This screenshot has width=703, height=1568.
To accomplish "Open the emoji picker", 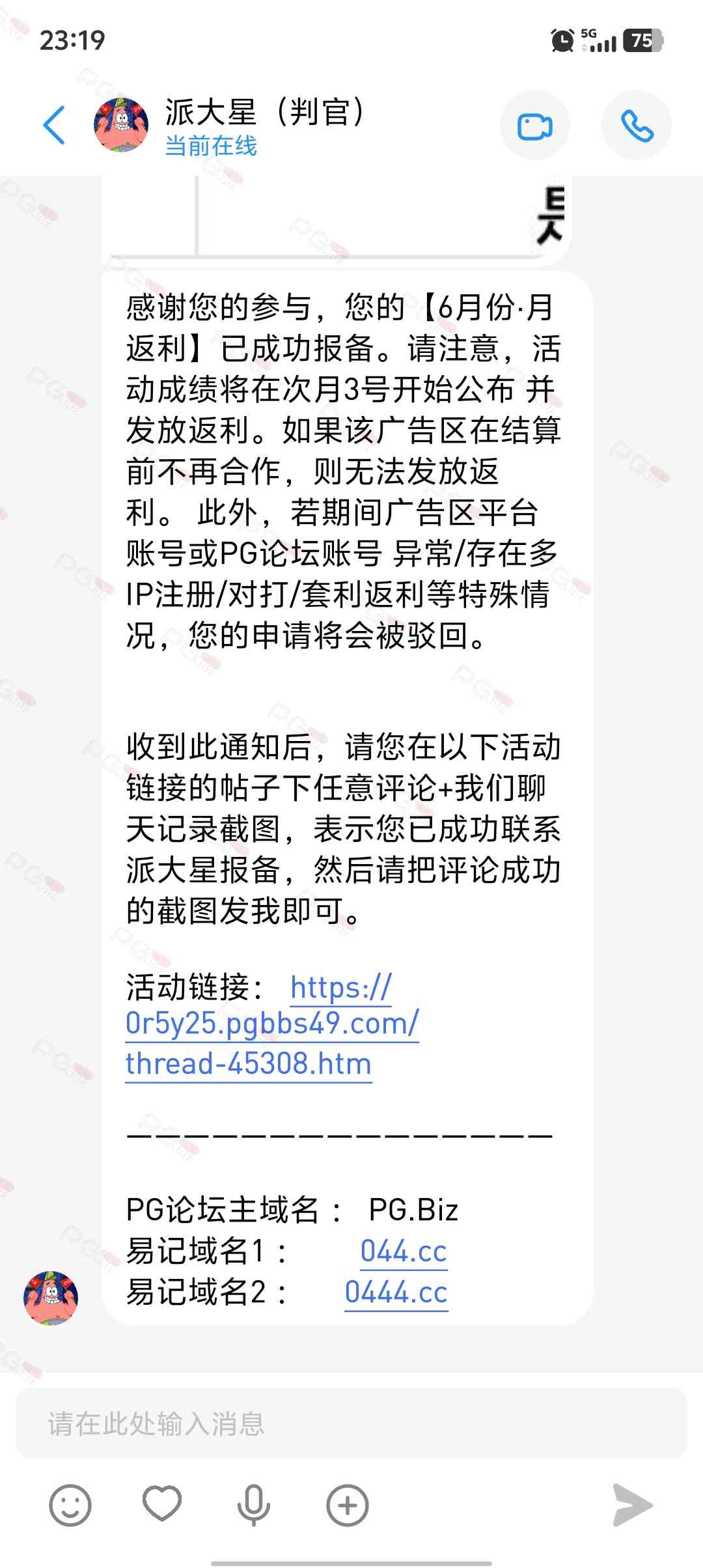I will click(70, 1505).
